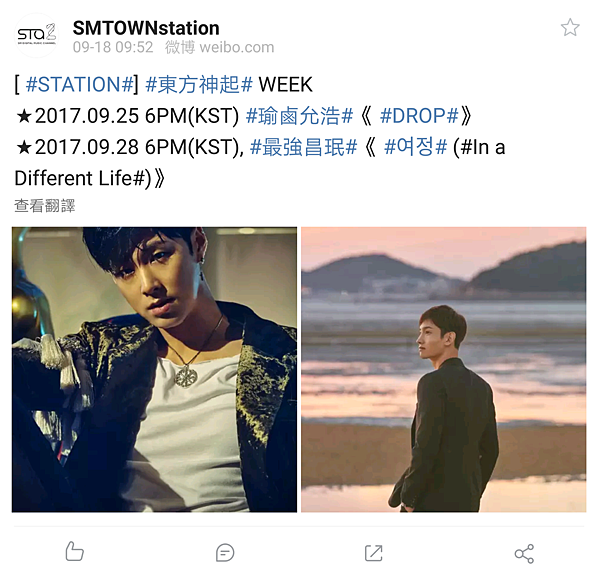View the beach sunset photo
Screen dimensions: 600x572
[444, 369]
